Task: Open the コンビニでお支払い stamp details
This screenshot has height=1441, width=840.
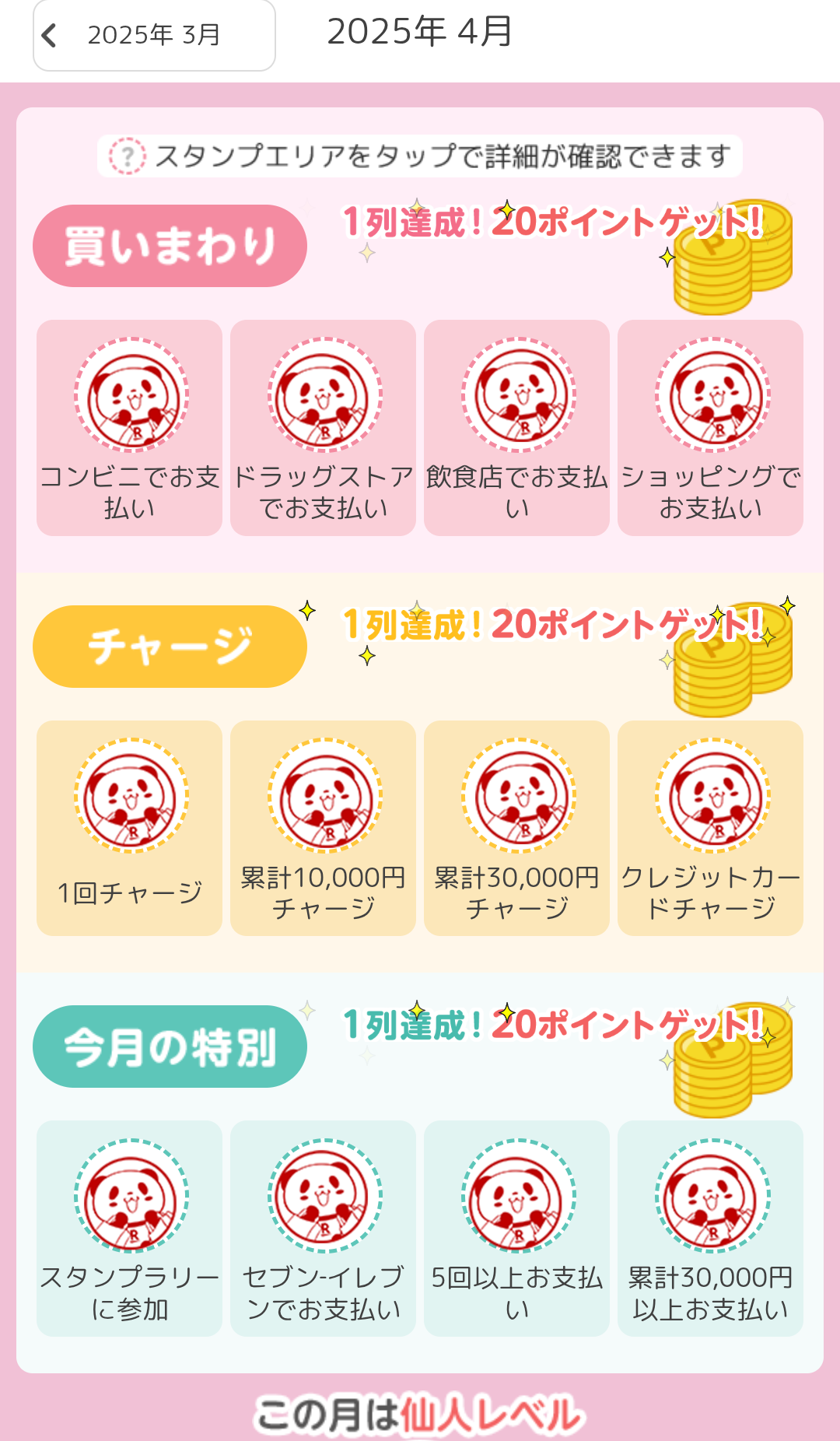Action: coord(130,427)
